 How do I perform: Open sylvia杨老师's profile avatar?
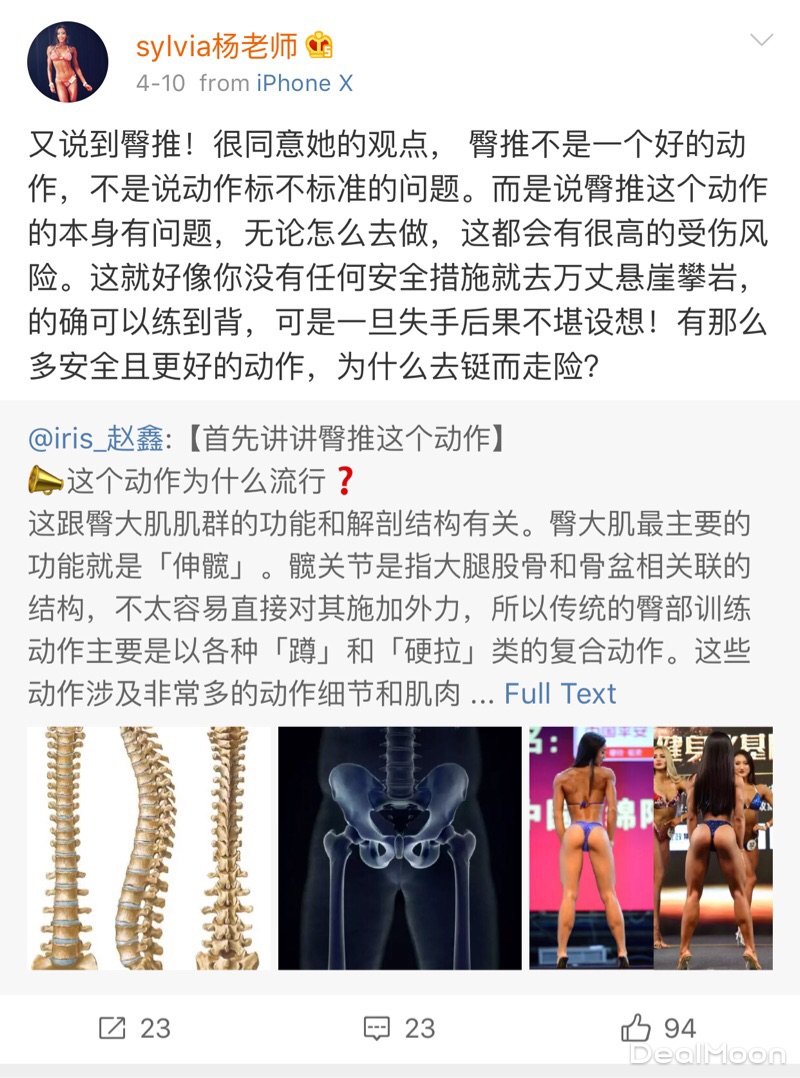coord(67,62)
